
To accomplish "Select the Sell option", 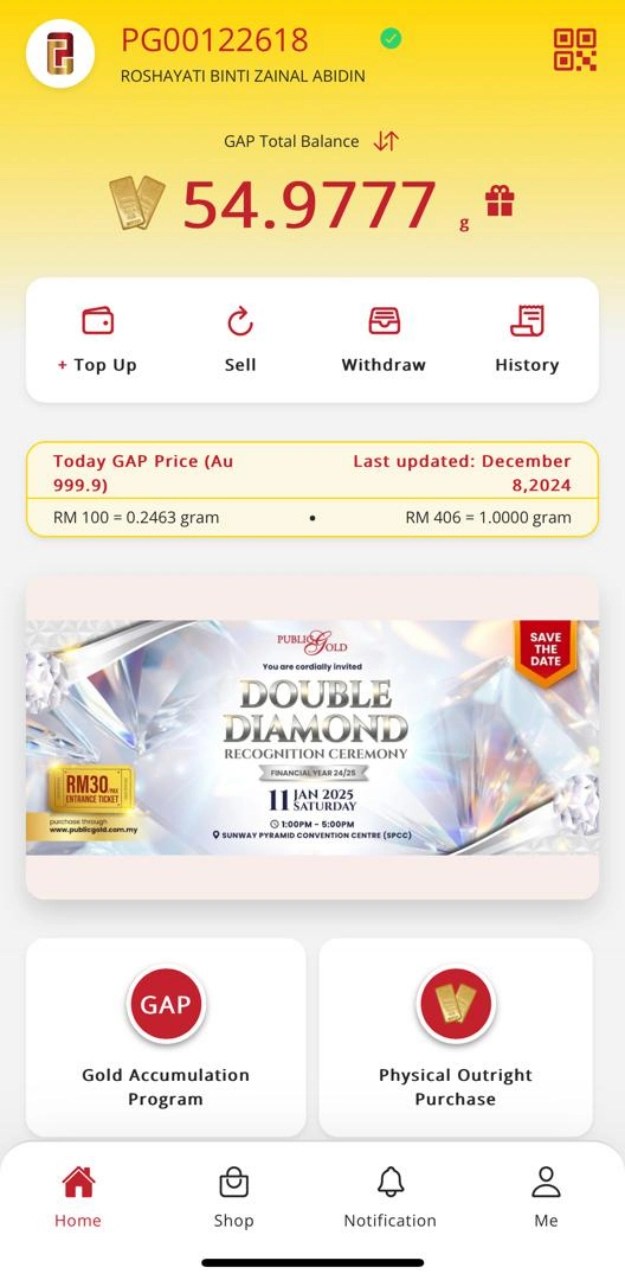I will pyautogui.click(x=240, y=340).
